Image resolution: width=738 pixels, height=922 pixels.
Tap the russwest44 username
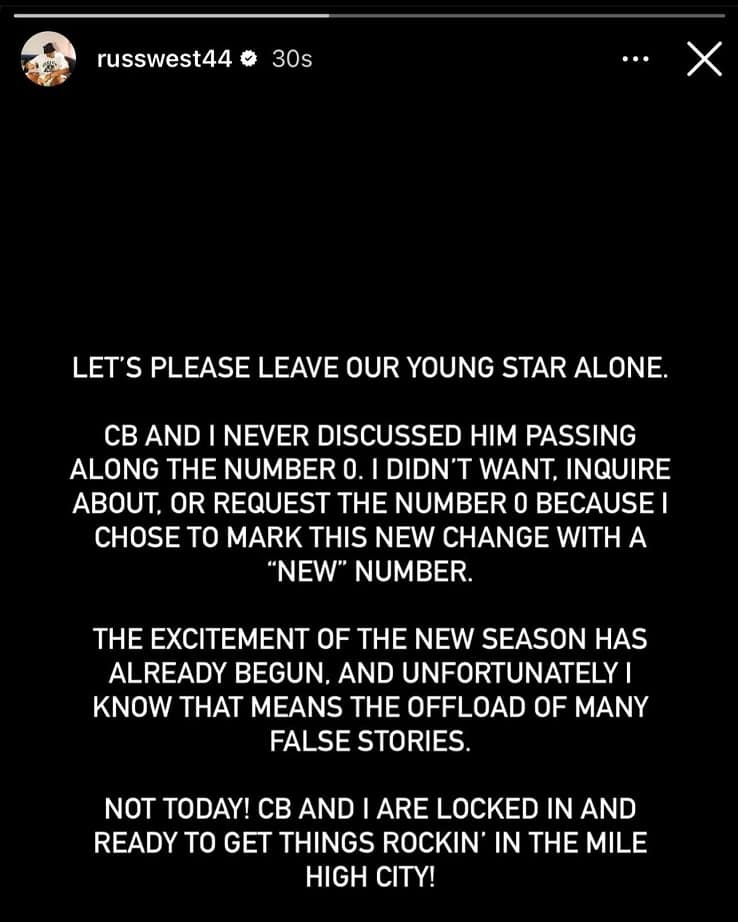click(x=164, y=59)
